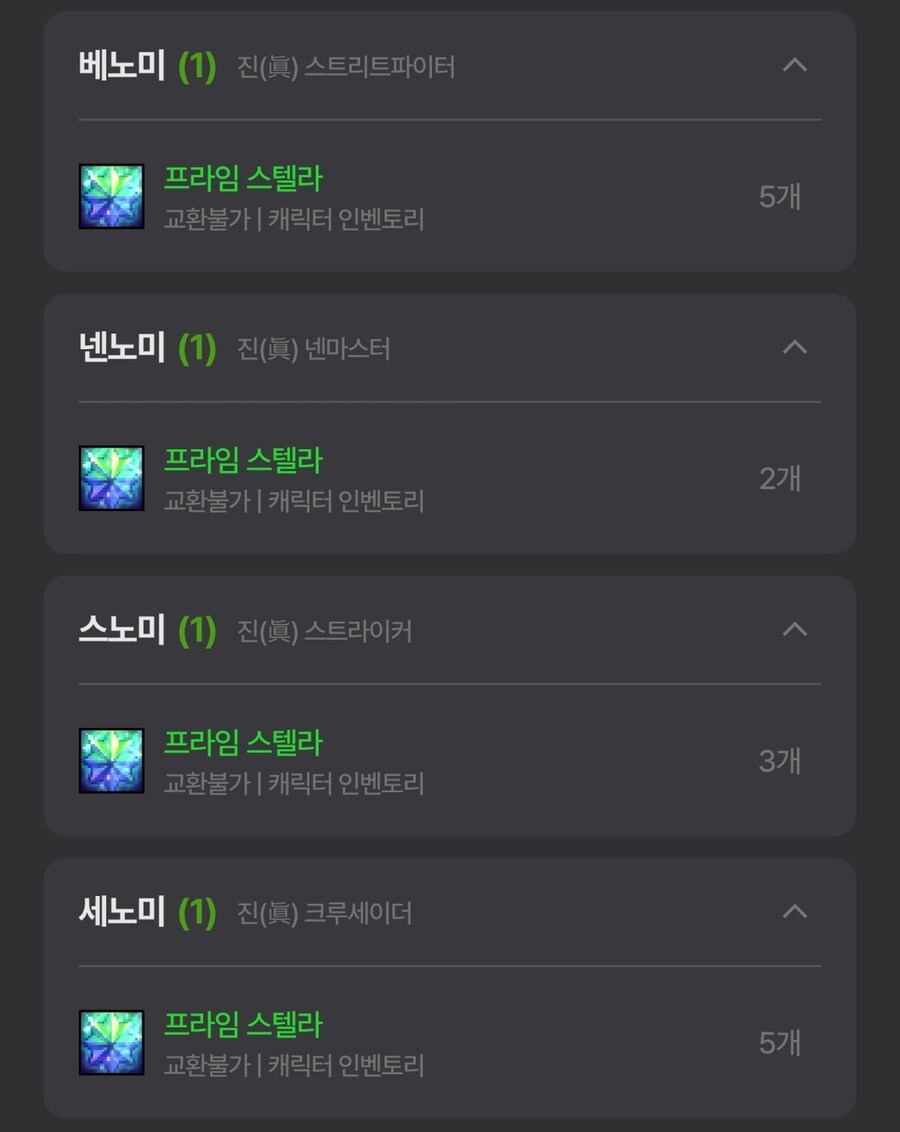Select the 프라임 스텔라 gem icon under 넨노미
Viewport: 900px width, 1132px height.
111,478
